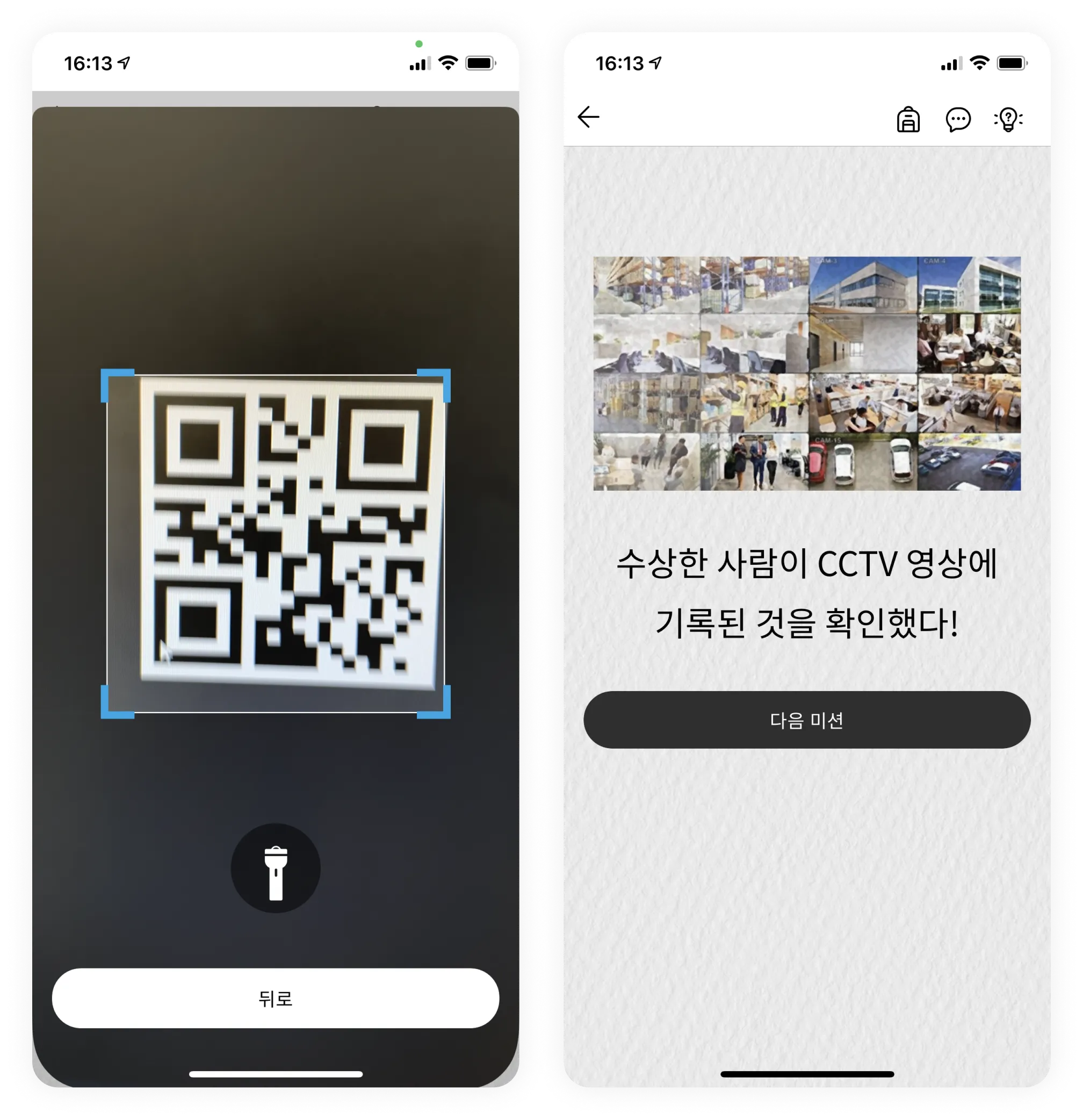Toggle the flashlight on the QR scanner

(276, 867)
